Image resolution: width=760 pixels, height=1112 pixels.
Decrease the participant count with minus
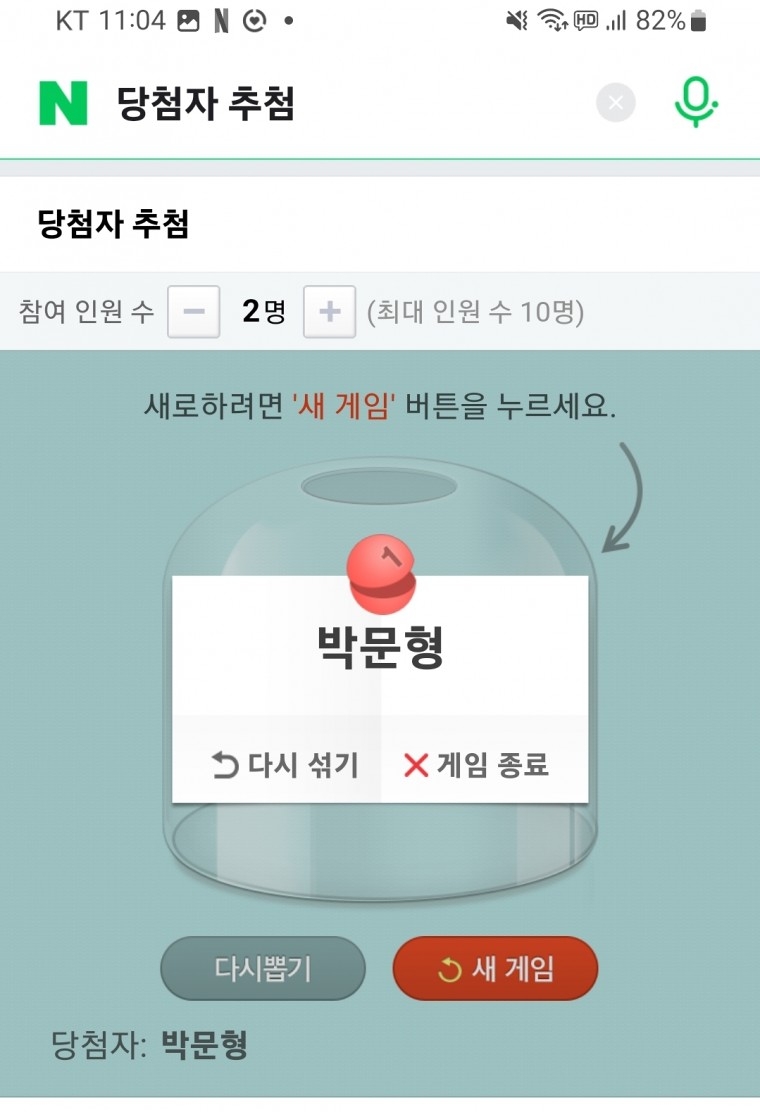click(x=194, y=312)
